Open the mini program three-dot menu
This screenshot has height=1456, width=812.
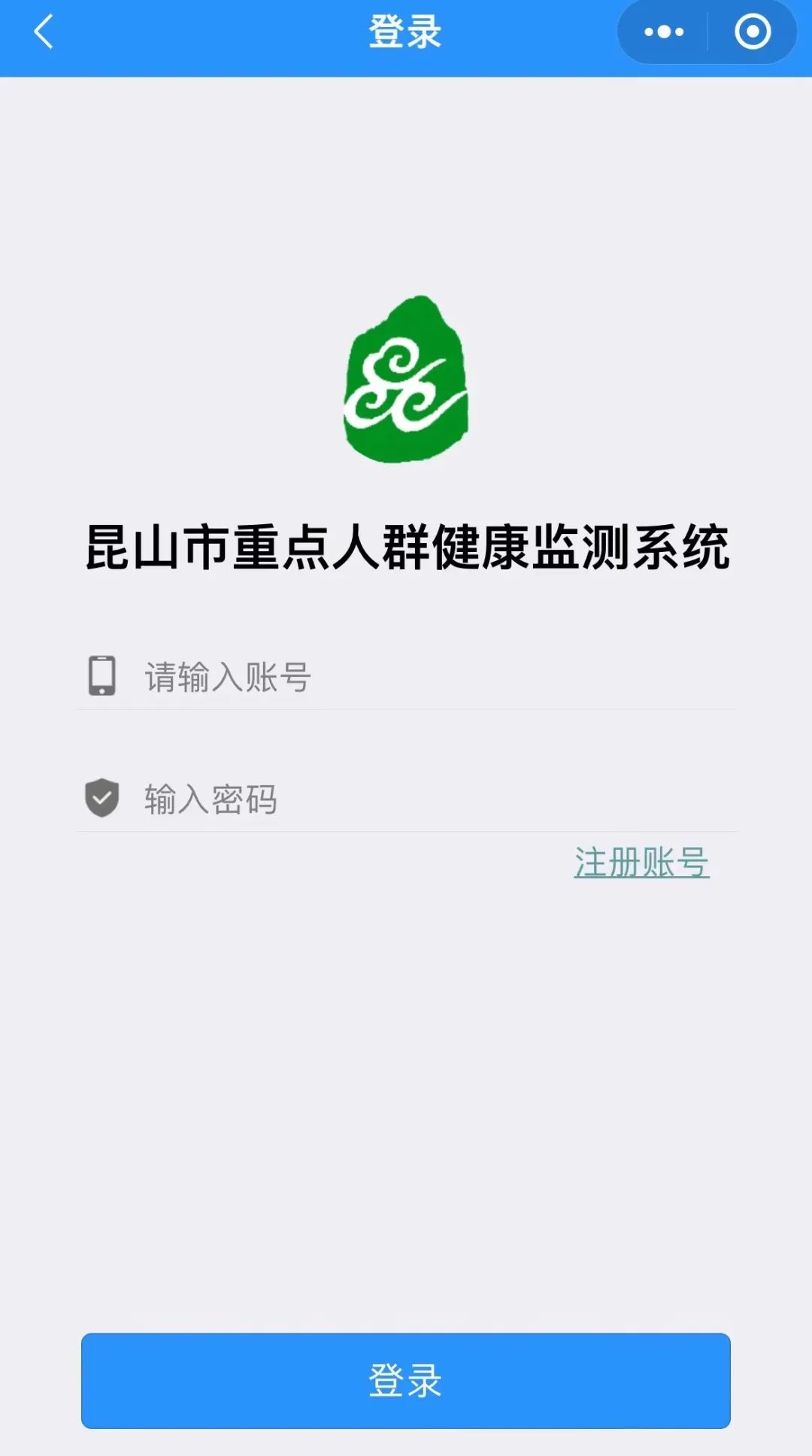[664, 32]
